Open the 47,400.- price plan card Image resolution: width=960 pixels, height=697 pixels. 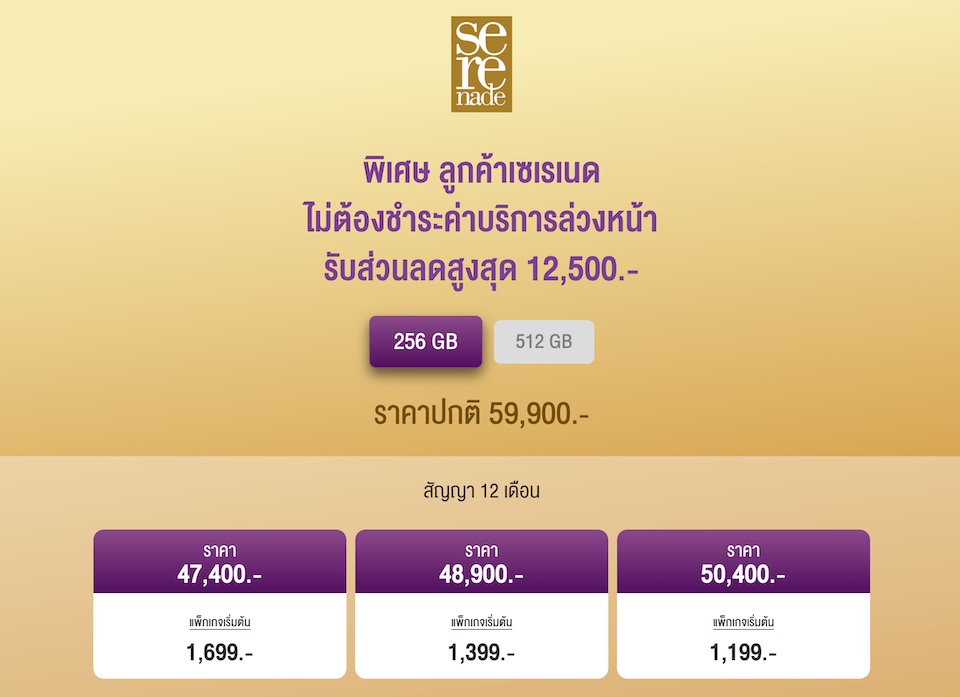pos(220,604)
